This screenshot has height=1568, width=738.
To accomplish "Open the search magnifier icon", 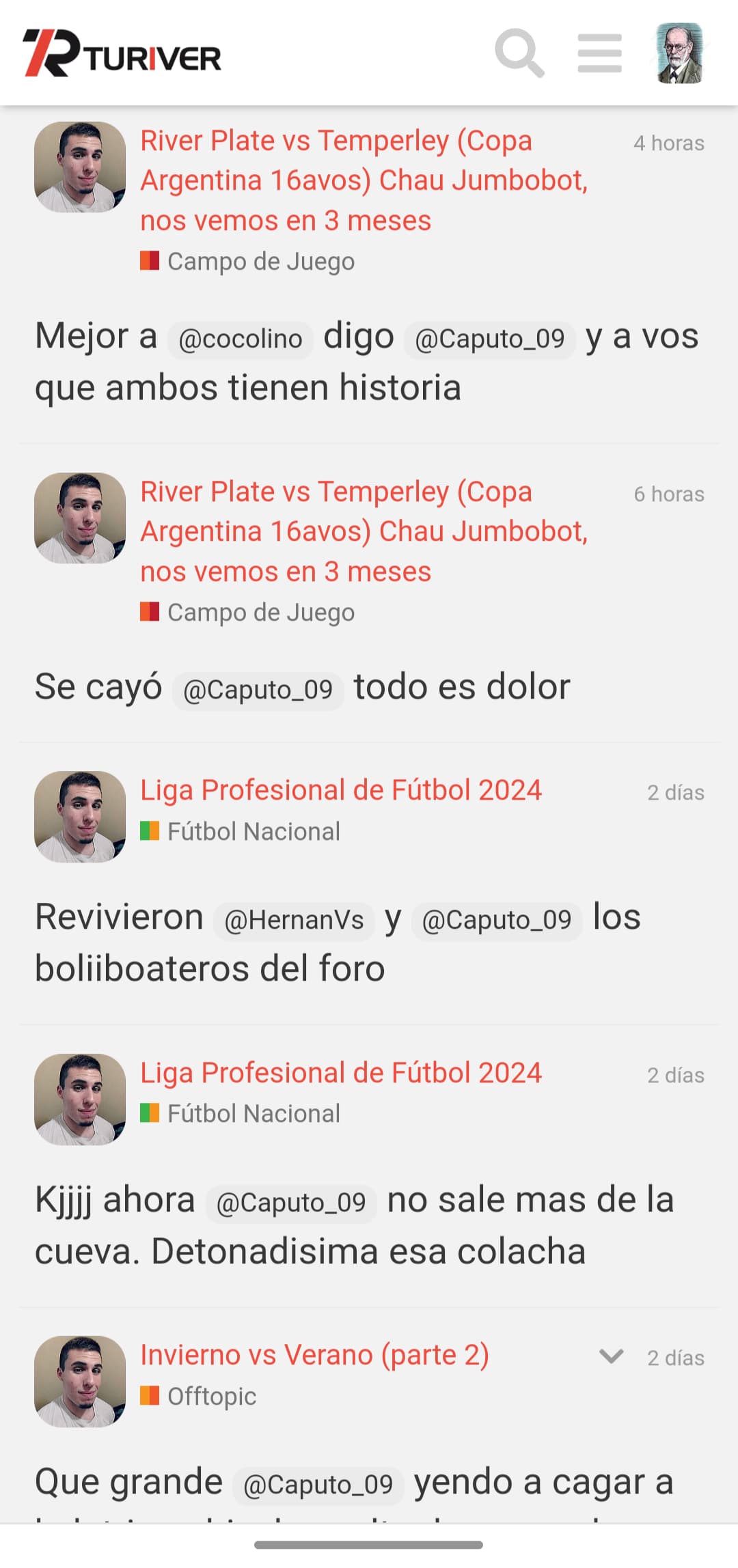I will [519, 53].
